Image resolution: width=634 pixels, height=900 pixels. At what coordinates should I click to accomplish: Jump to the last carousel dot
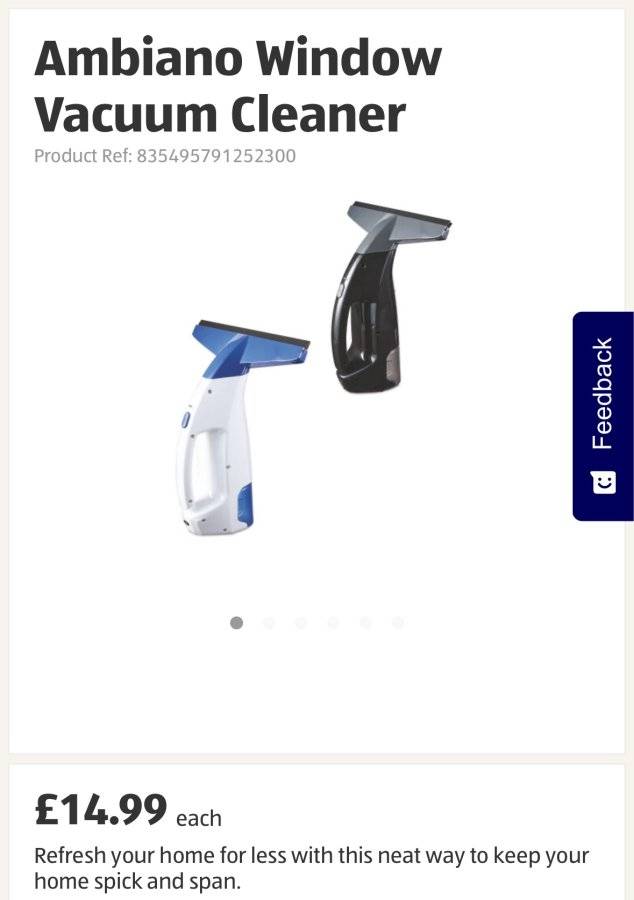click(398, 623)
